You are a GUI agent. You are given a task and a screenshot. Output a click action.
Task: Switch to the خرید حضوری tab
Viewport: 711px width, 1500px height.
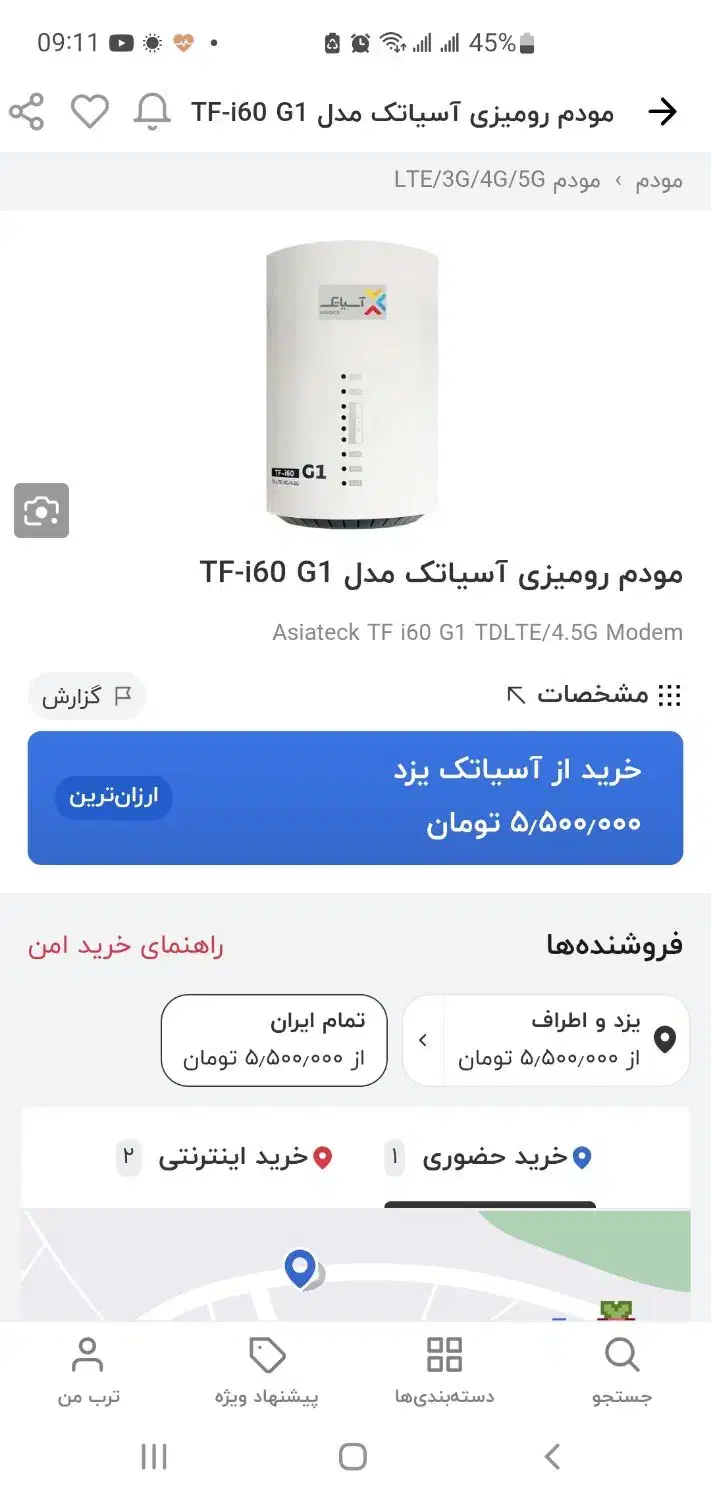point(490,1158)
